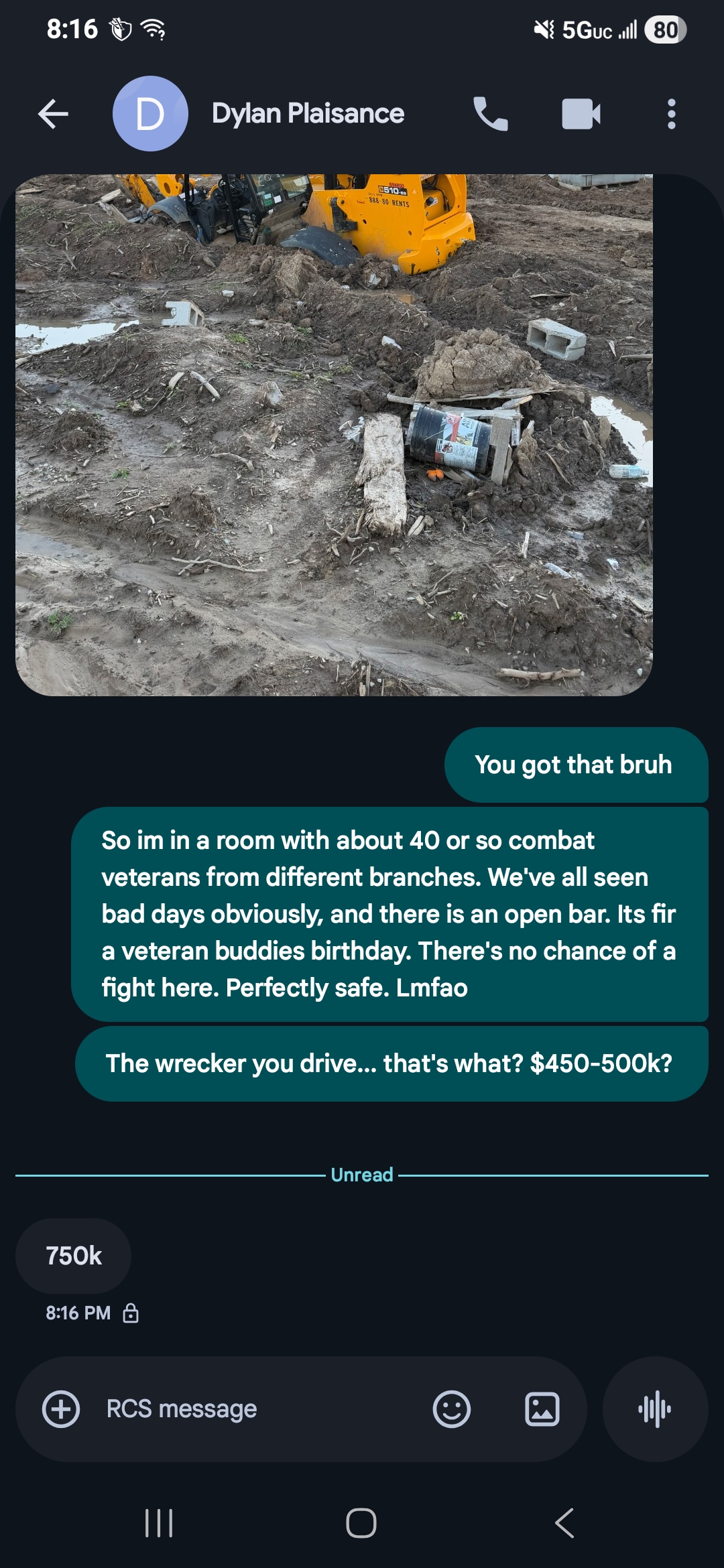Image resolution: width=724 pixels, height=1568 pixels.
Task: Open the gallery image picker
Action: coord(542,1409)
